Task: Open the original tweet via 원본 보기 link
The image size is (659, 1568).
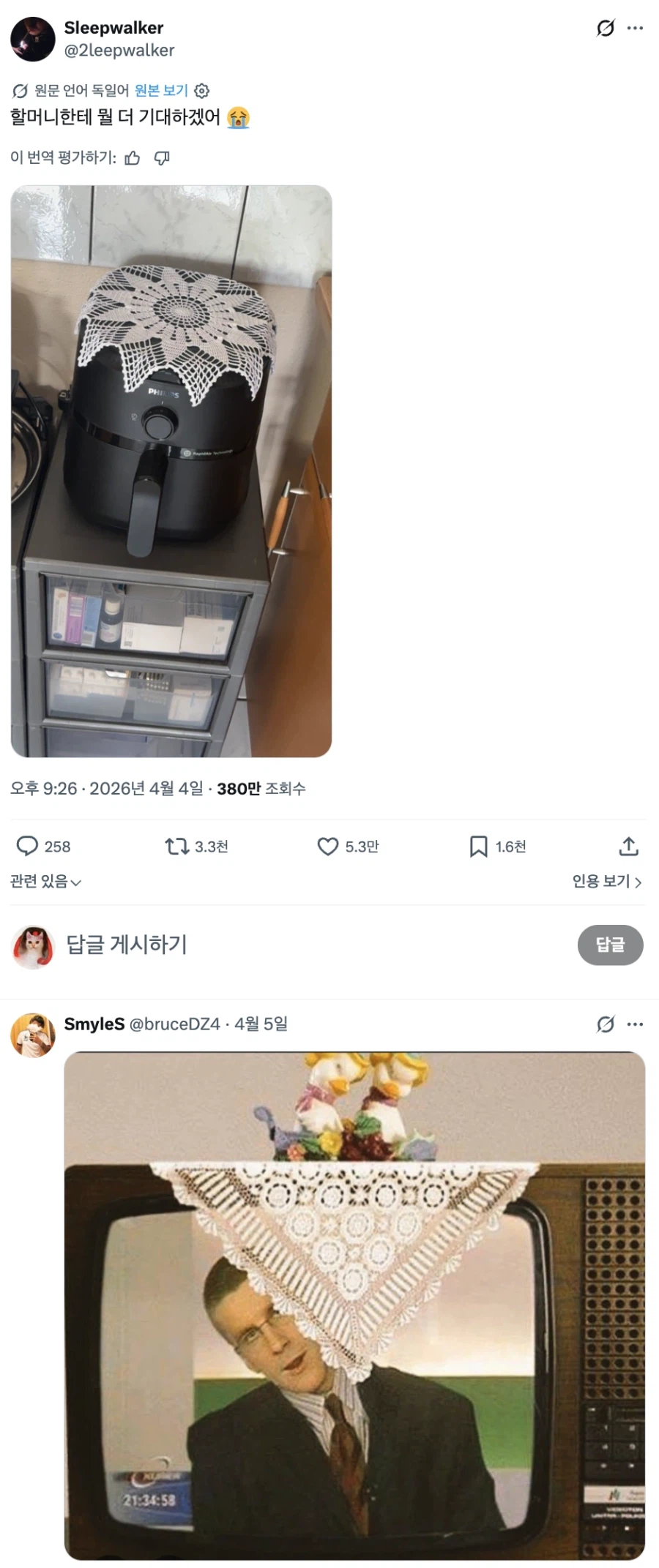Action: (160, 90)
